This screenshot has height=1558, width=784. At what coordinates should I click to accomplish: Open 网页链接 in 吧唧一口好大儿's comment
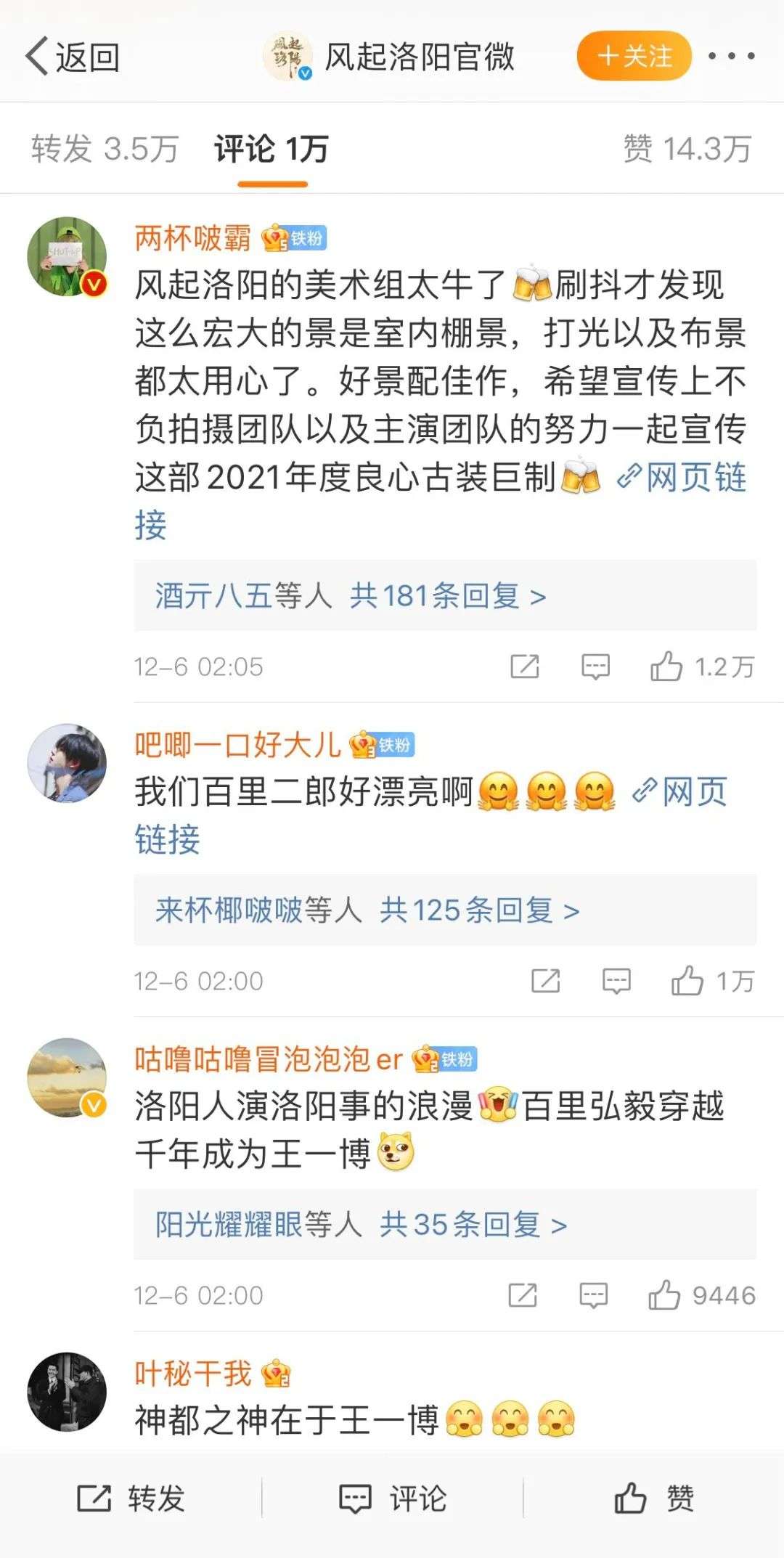[x=679, y=792]
